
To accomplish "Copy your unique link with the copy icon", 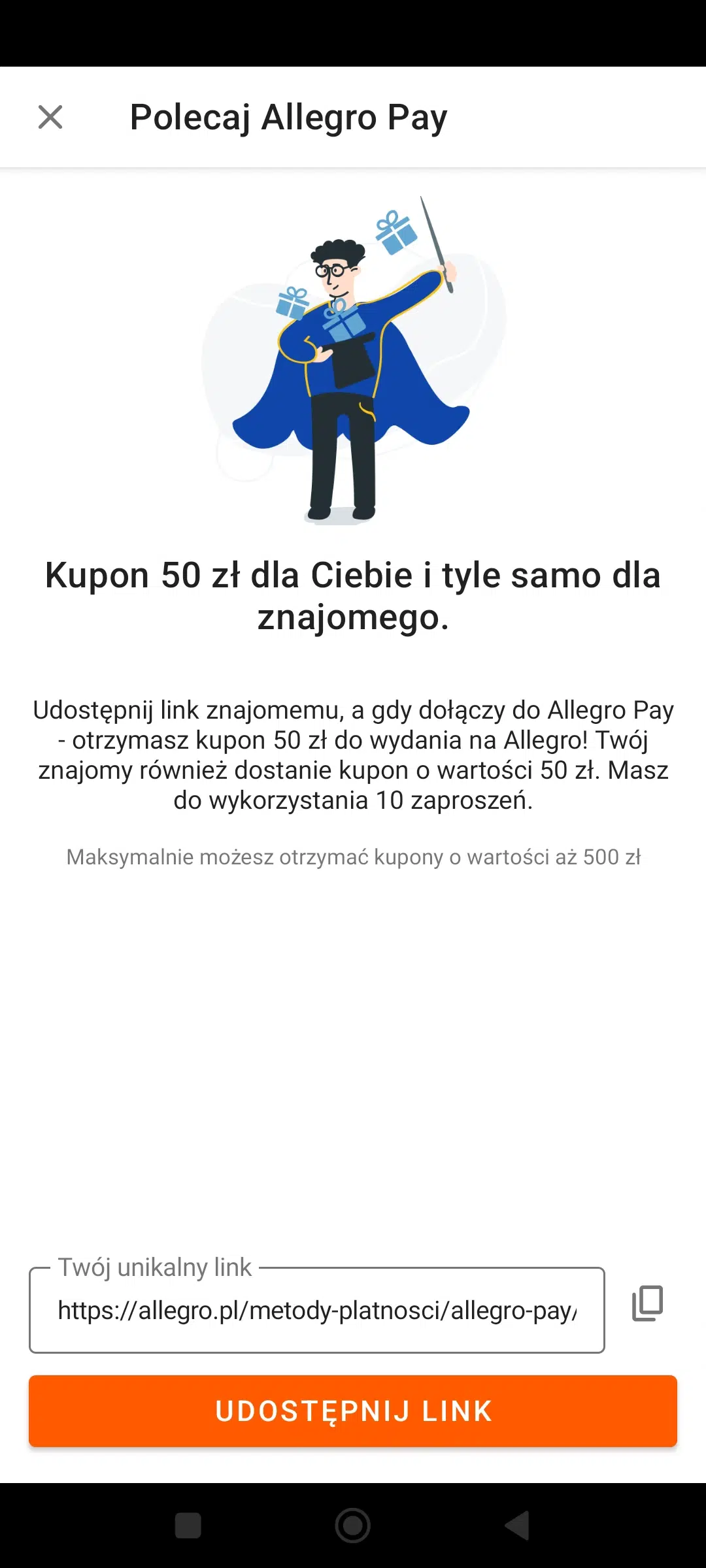I will (647, 1303).
